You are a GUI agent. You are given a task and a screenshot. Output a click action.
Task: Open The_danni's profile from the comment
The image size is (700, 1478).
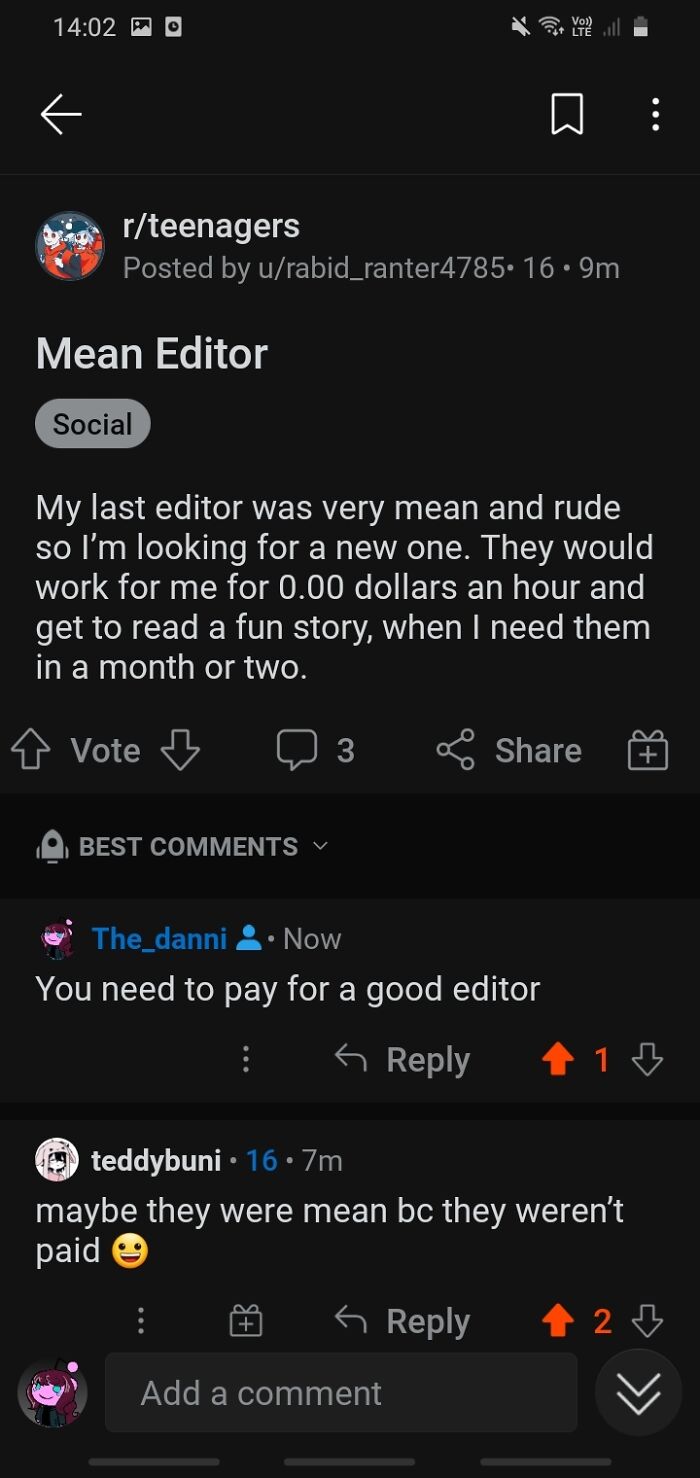(159, 938)
